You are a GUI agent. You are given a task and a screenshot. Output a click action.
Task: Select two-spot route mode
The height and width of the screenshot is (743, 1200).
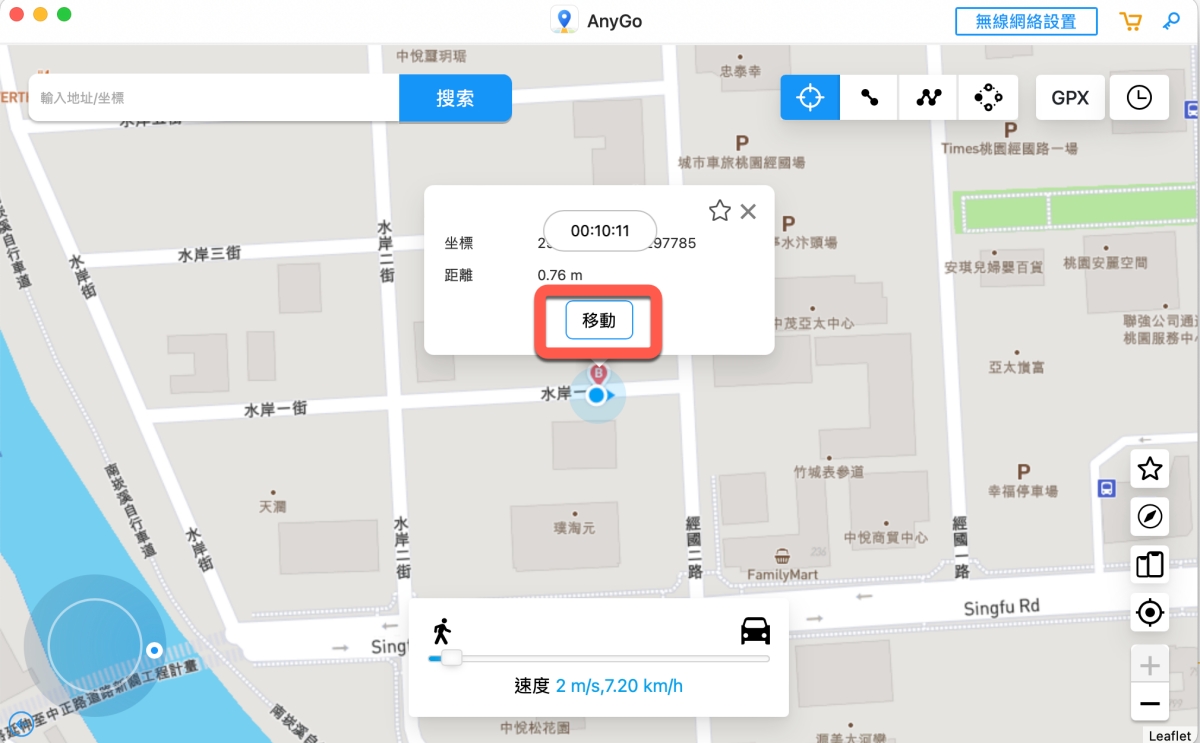(x=869, y=98)
